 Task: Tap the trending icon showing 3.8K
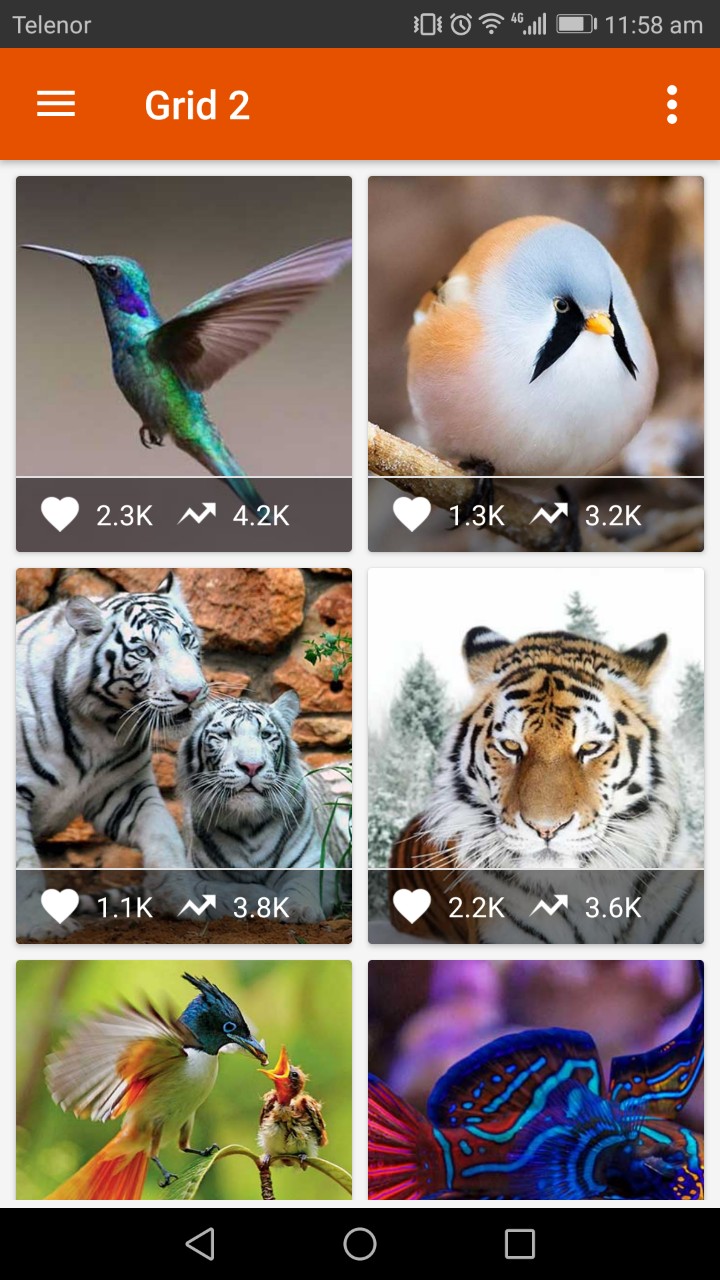pyautogui.click(x=197, y=907)
